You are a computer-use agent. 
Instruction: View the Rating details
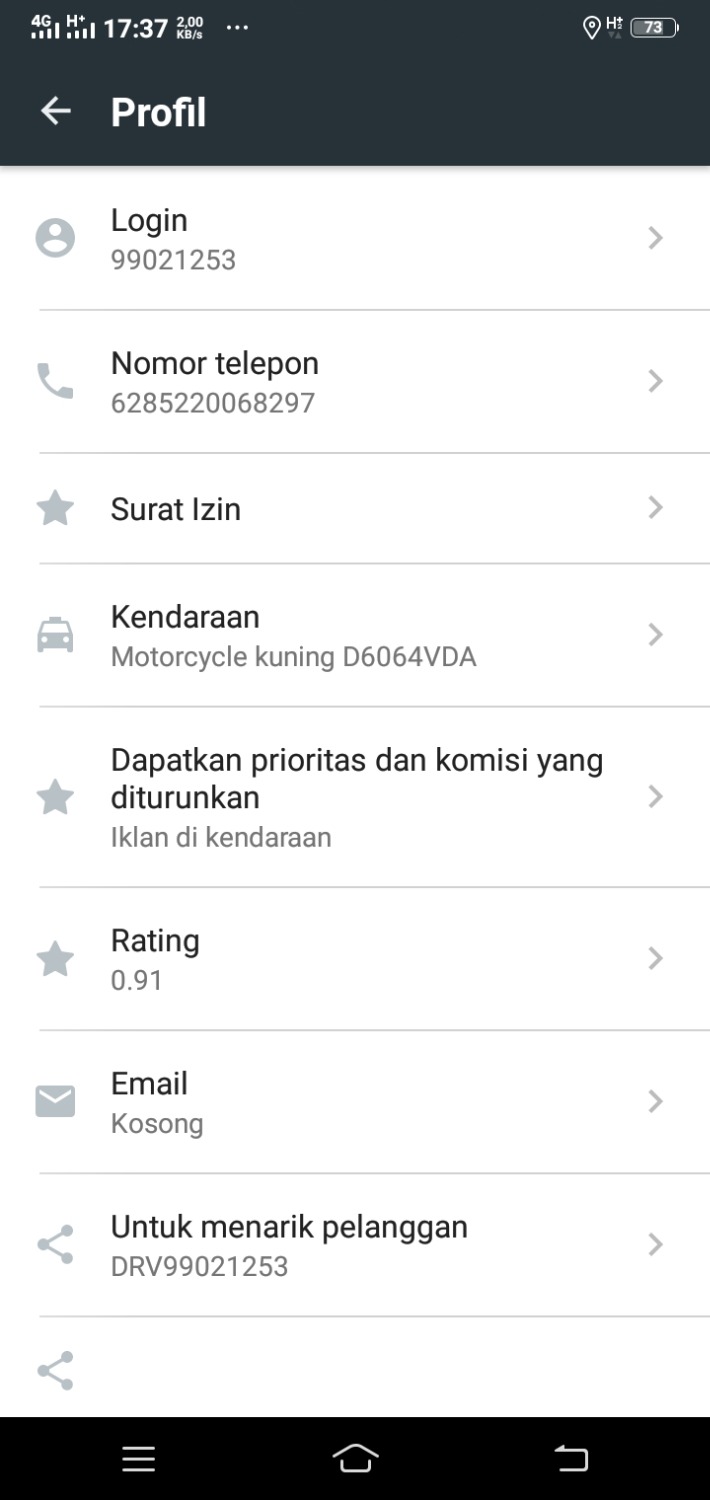pos(355,959)
